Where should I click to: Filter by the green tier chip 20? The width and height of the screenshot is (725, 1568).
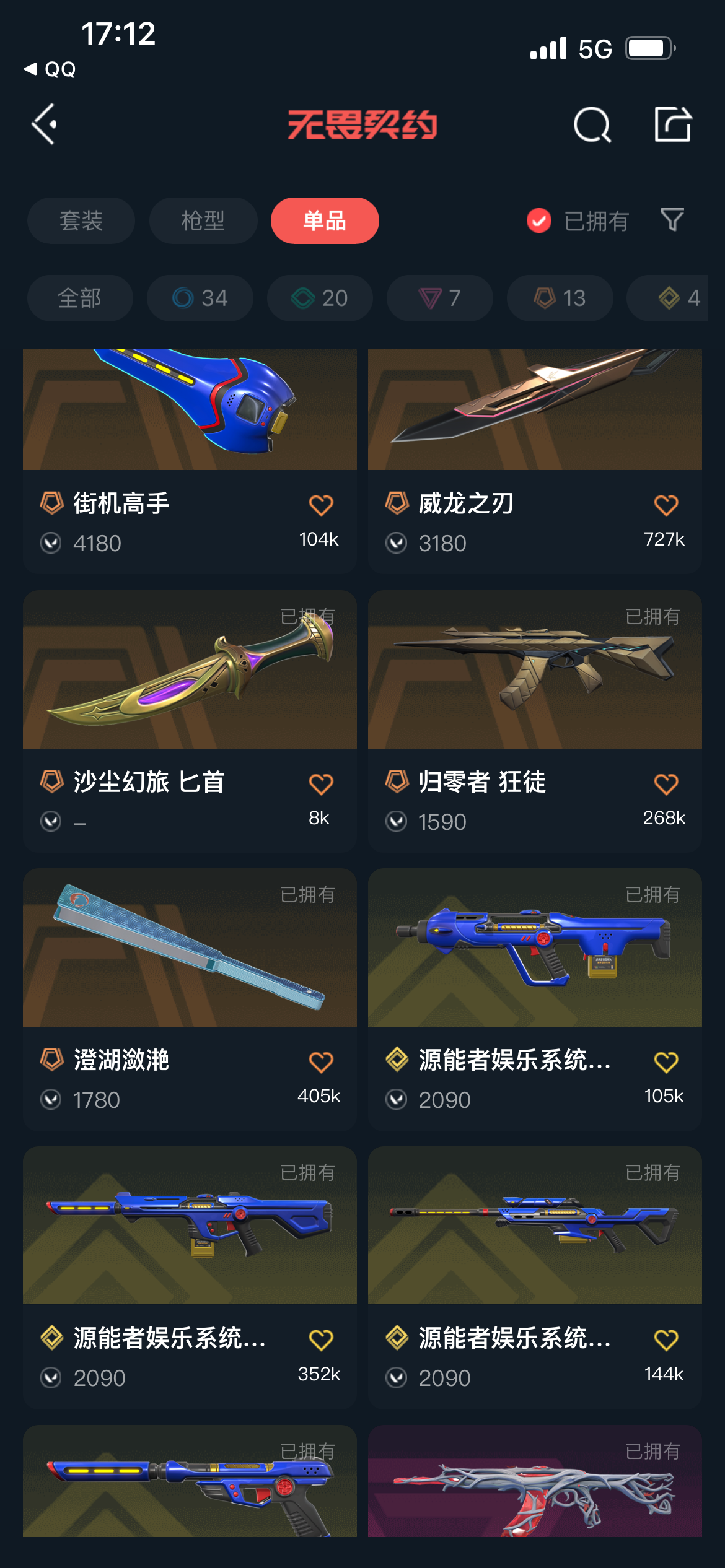pos(320,298)
